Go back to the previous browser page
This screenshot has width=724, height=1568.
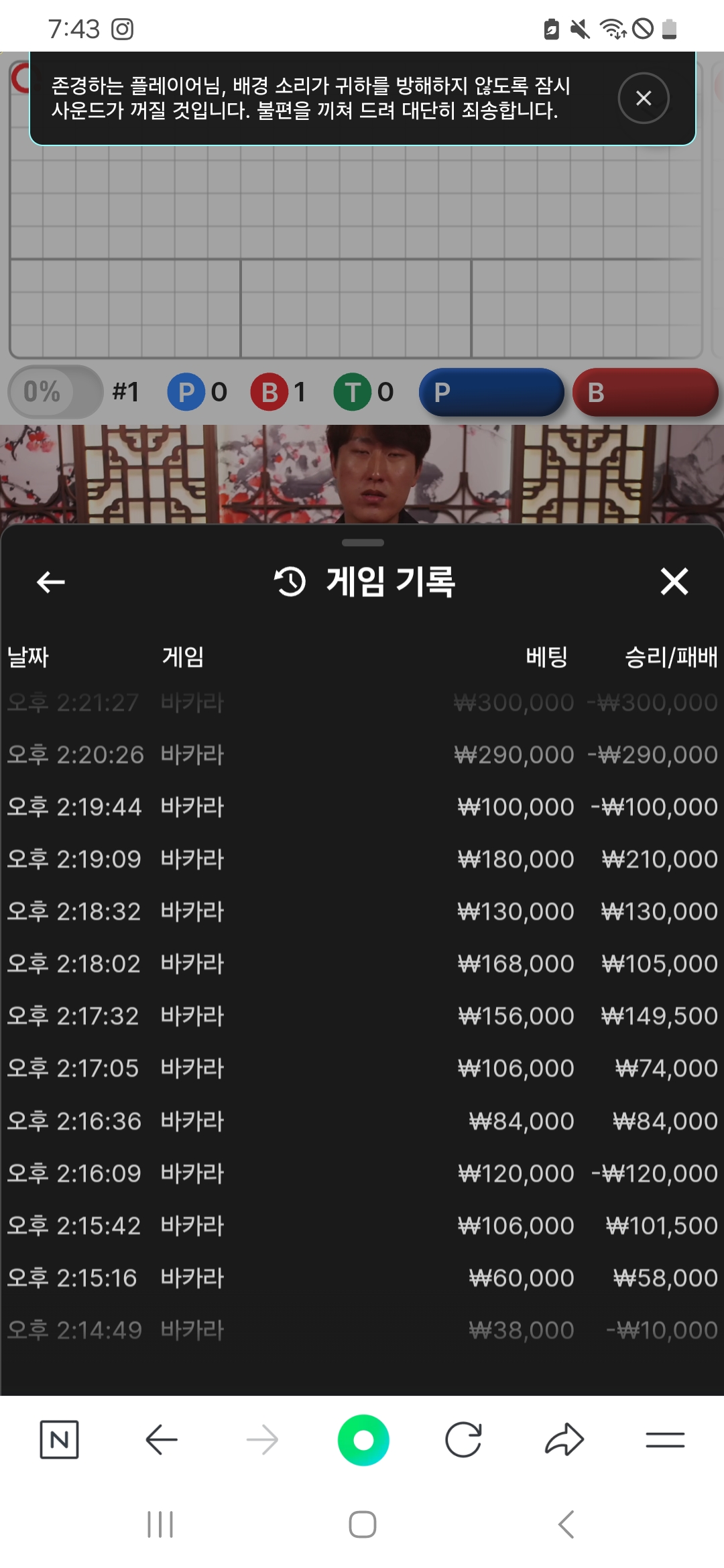pos(161,1439)
